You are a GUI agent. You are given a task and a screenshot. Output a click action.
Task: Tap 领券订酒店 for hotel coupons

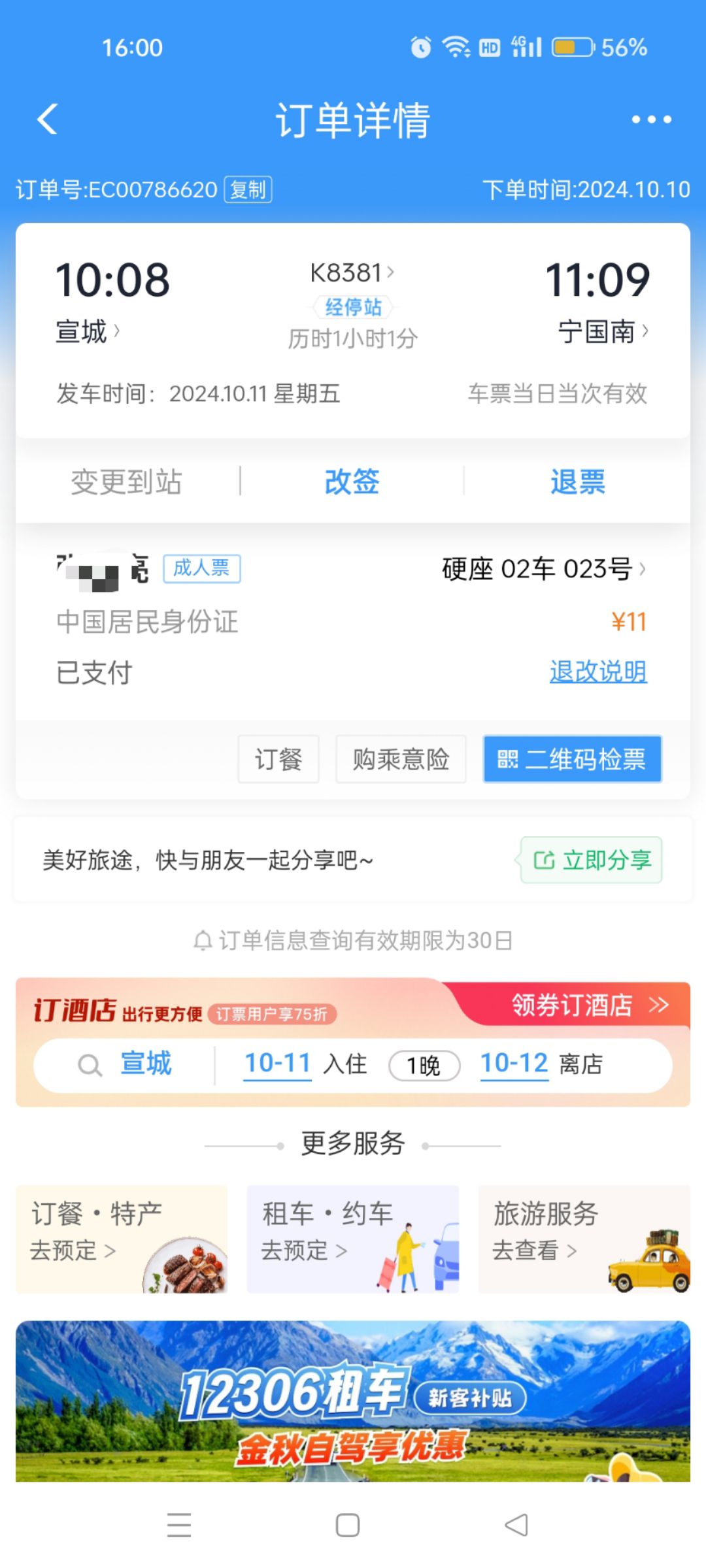pos(588,1005)
